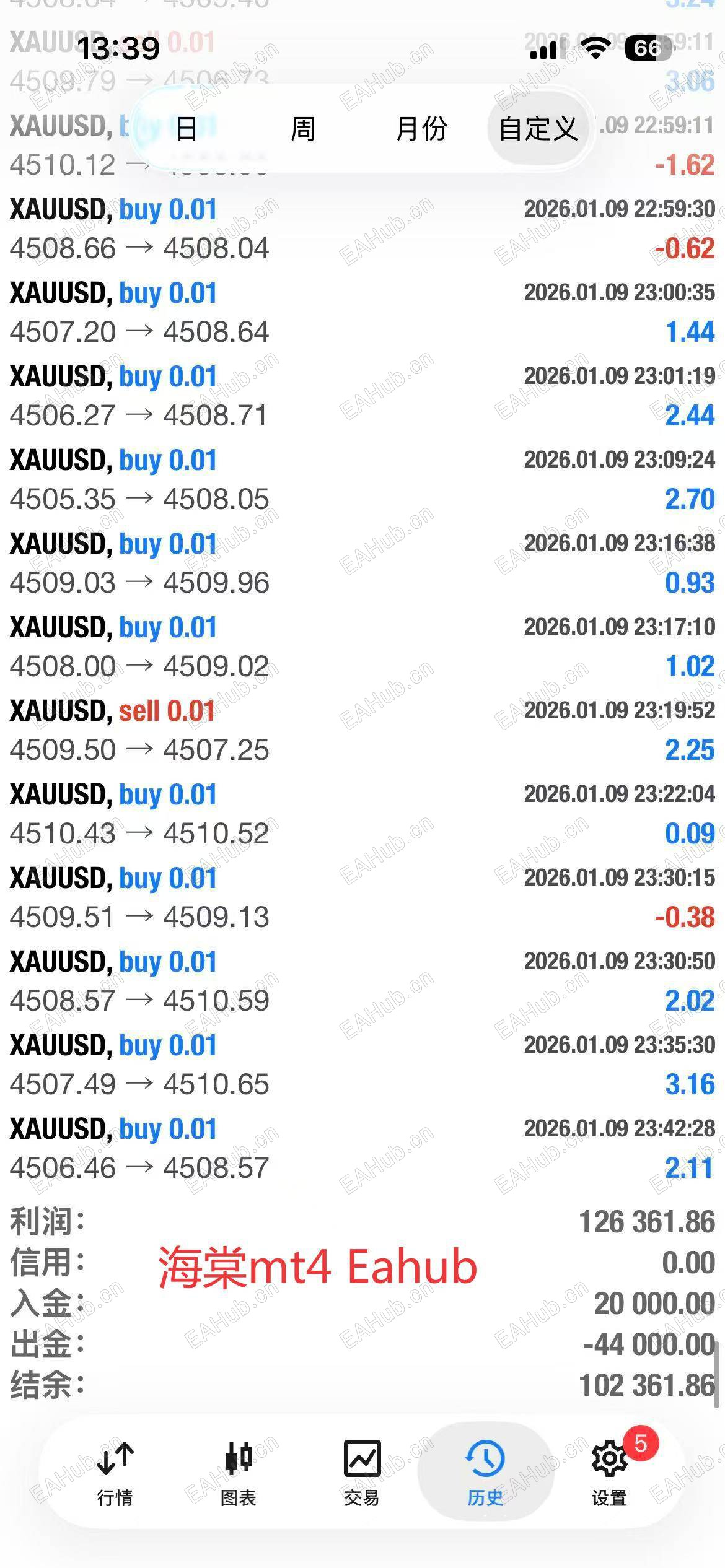Go to the 交易 trade tab
The image size is (725, 1568).
pos(362,1474)
